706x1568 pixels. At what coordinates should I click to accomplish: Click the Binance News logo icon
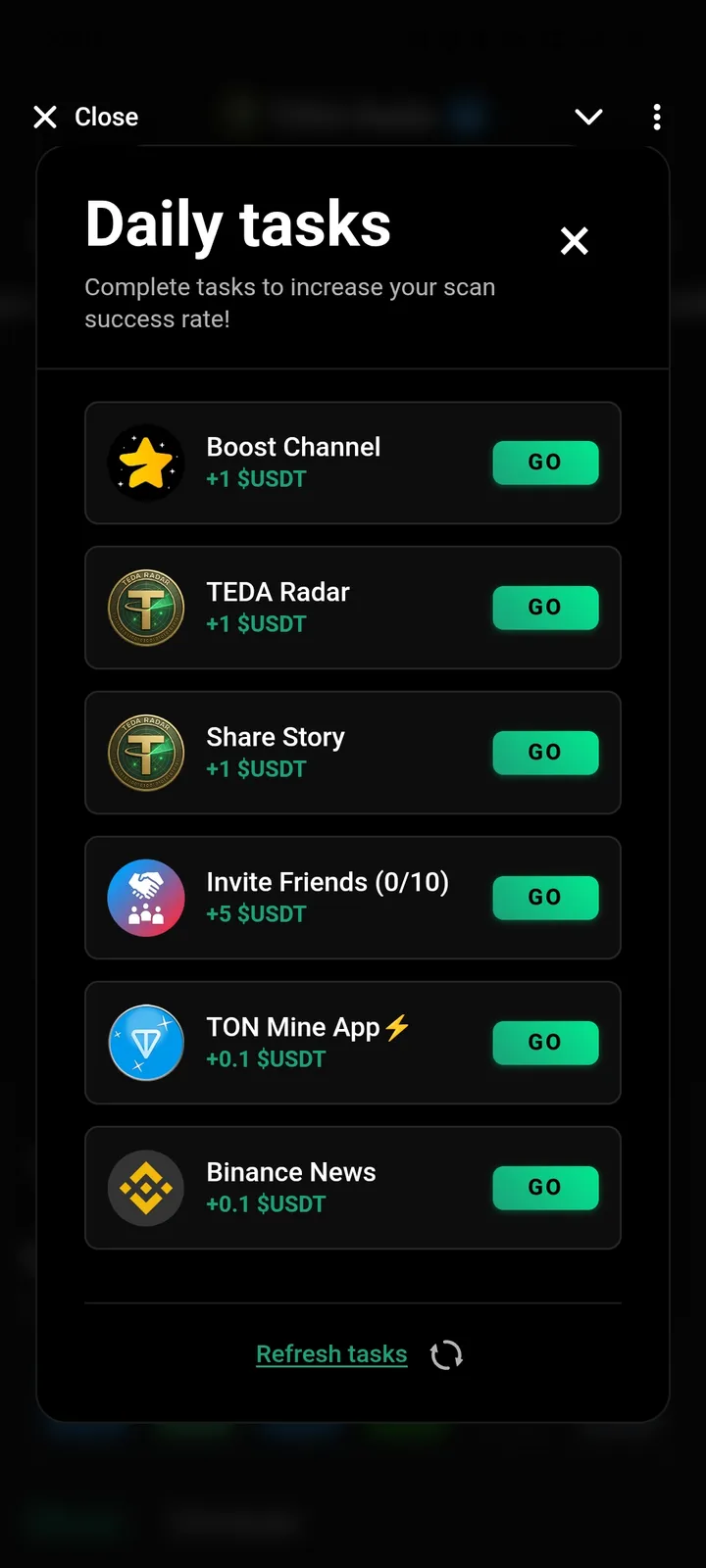pos(146,1187)
